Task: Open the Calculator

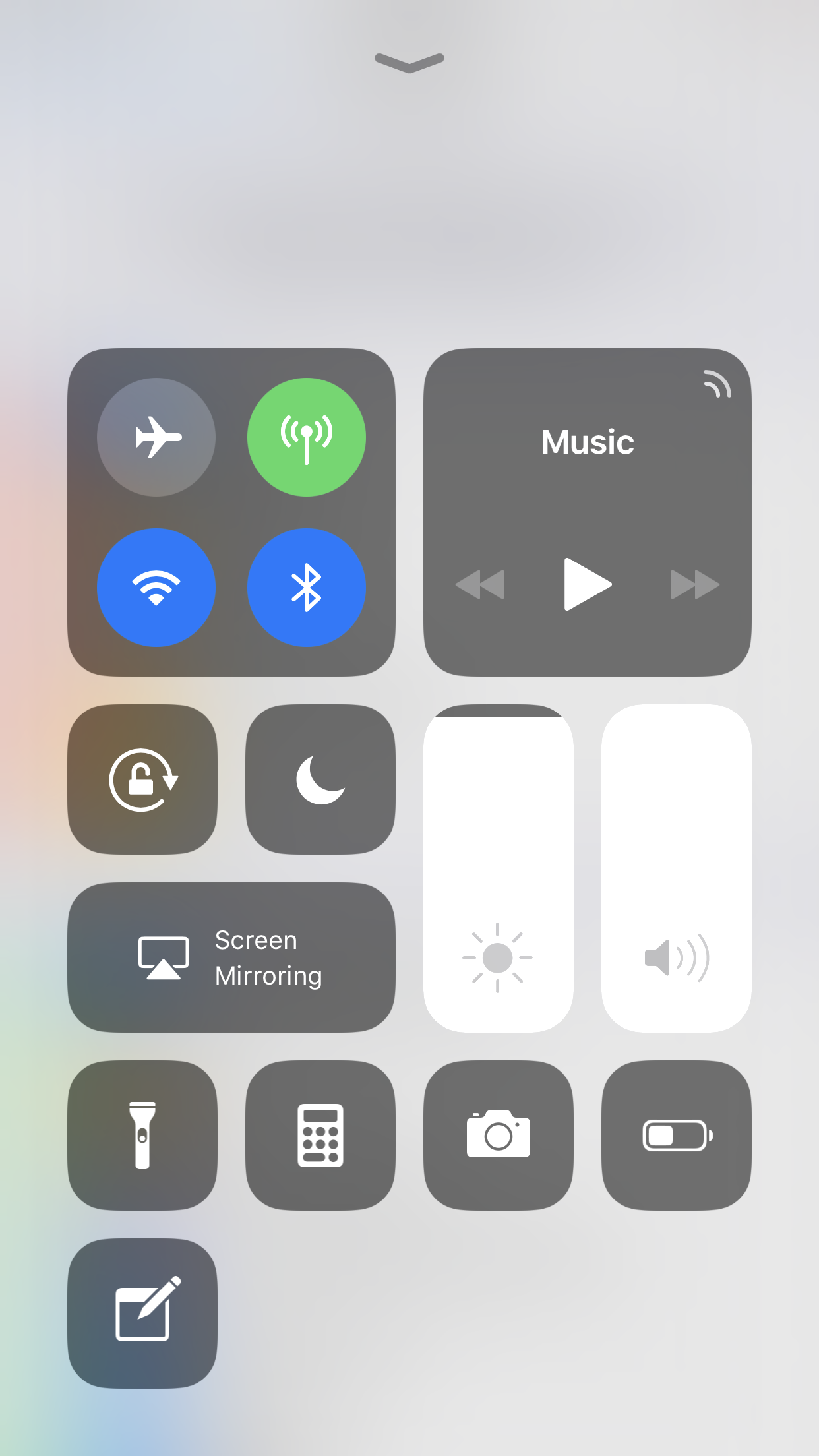Action: point(320,1136)
